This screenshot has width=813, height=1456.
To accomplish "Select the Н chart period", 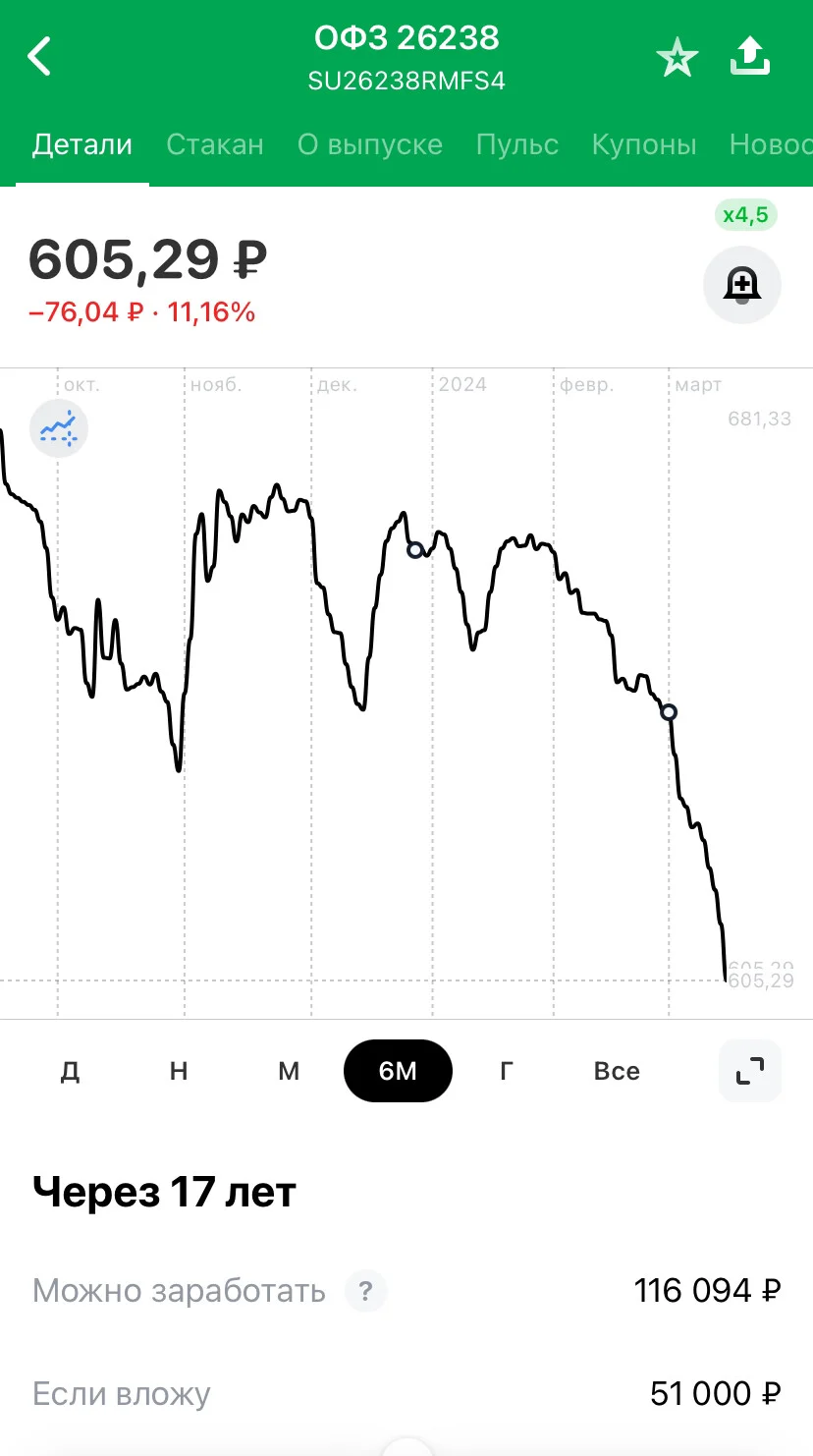I will (179, 1071).
